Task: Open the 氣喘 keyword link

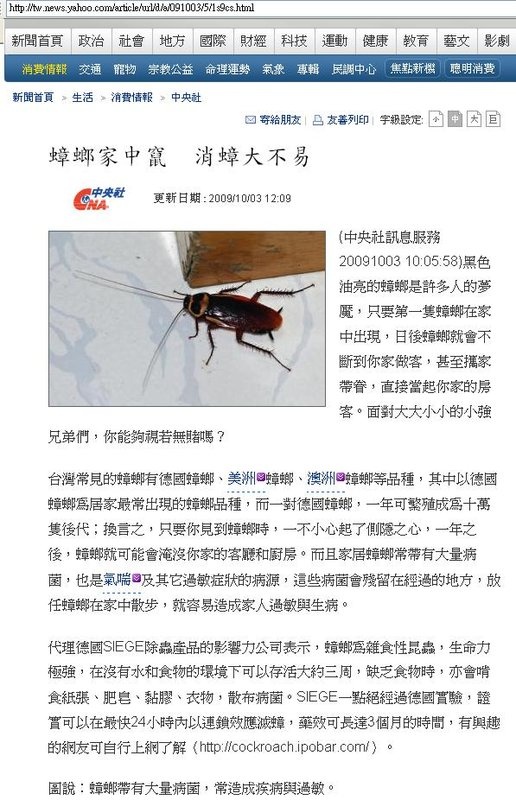Action: pos(117,580)
